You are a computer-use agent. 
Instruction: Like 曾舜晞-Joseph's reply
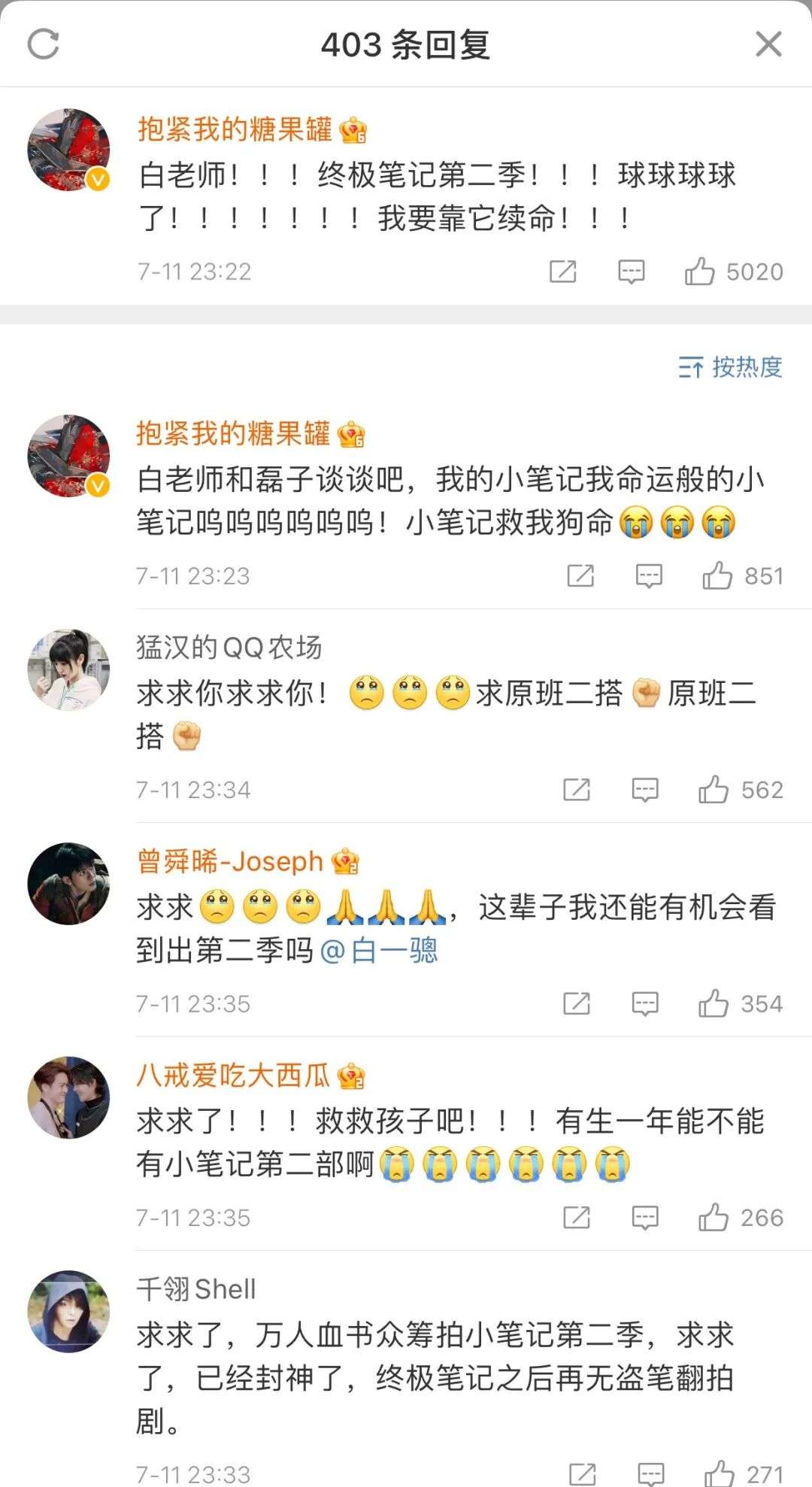[713, 1003]
